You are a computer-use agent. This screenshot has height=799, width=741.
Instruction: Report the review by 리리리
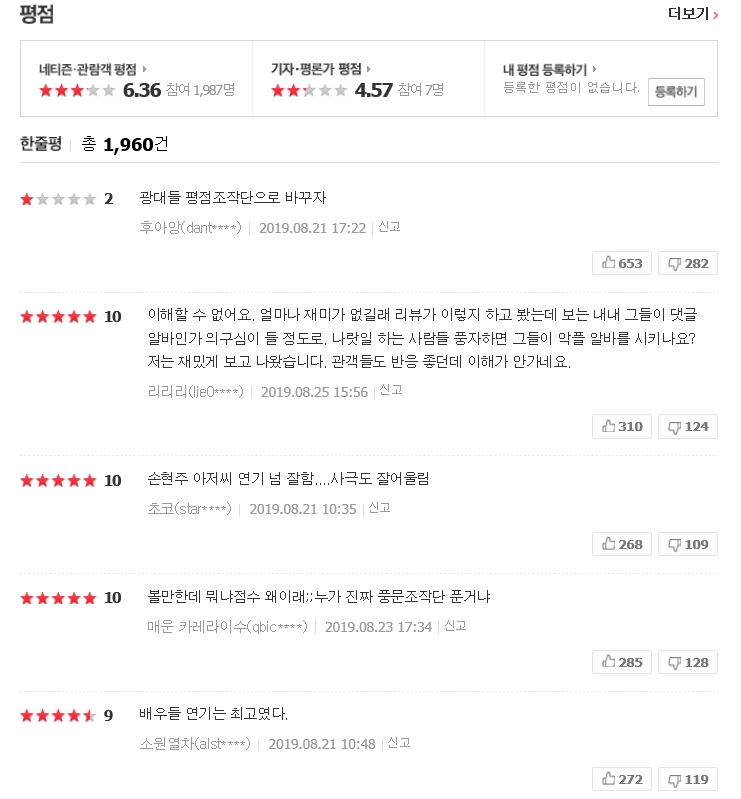pyautogui.click(x=391, y=390)
